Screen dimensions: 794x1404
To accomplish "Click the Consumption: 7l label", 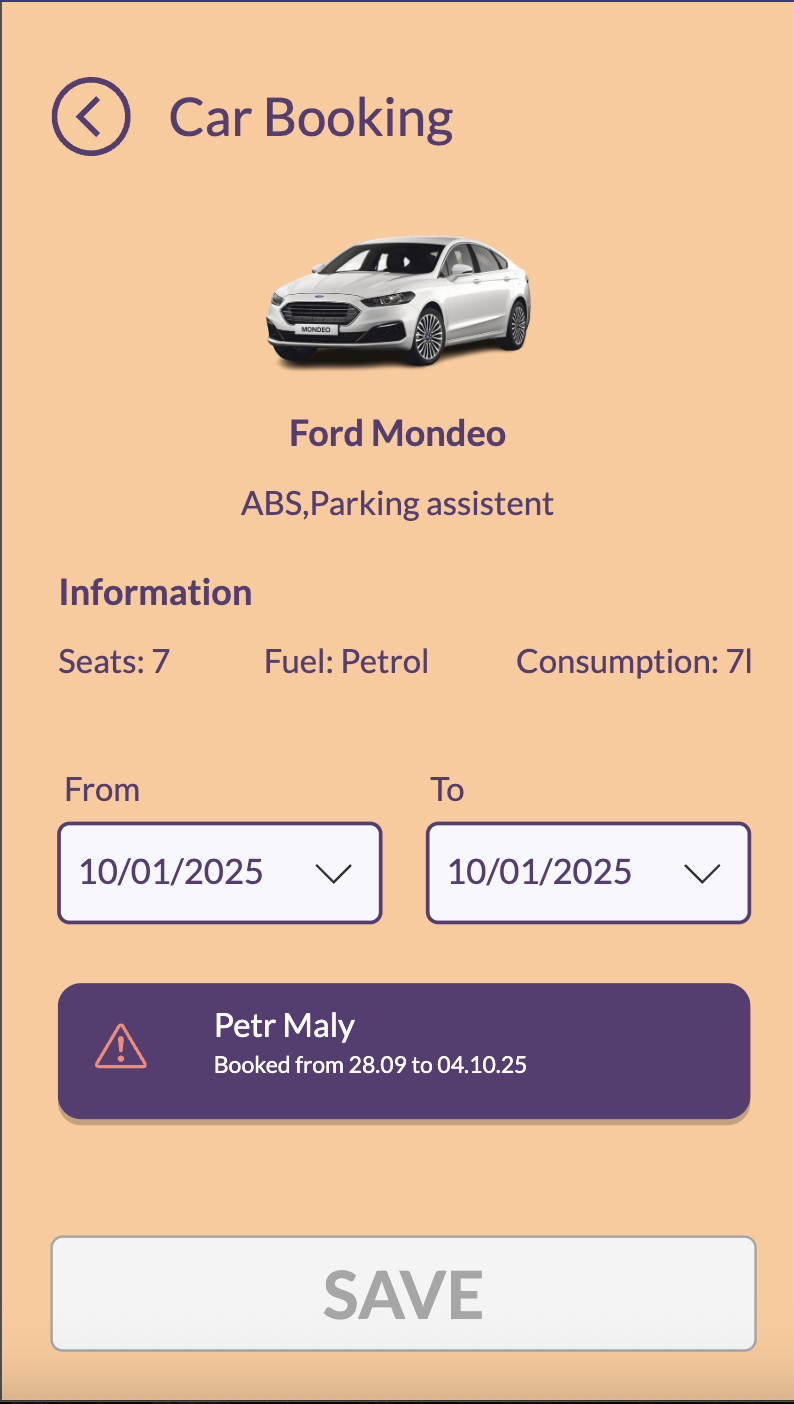I will (x=634, y=660).
